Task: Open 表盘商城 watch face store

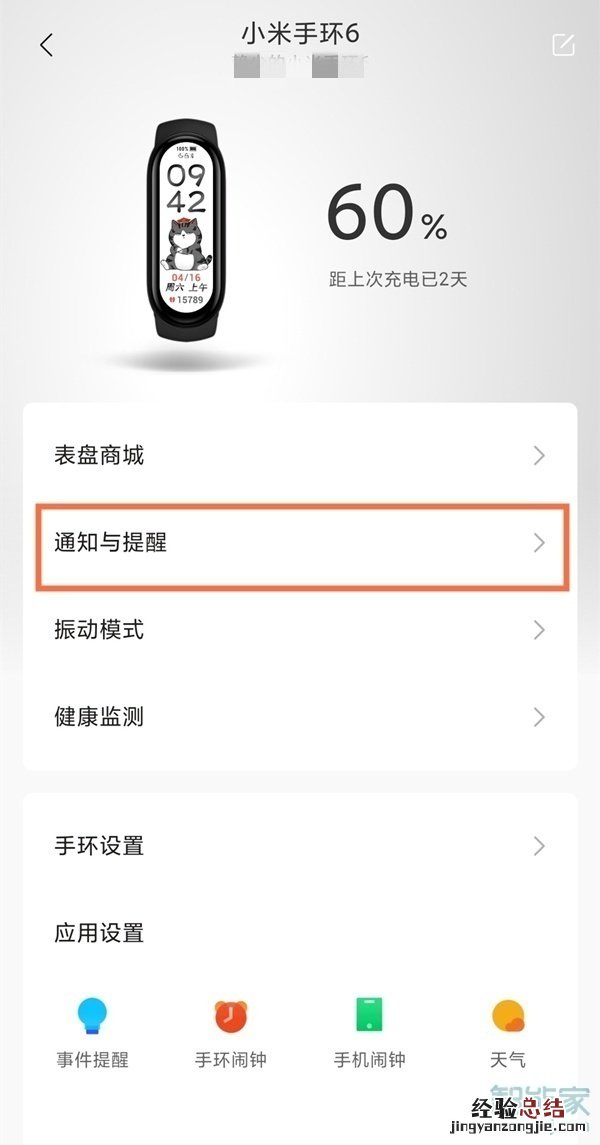Action: click(300, 456)
